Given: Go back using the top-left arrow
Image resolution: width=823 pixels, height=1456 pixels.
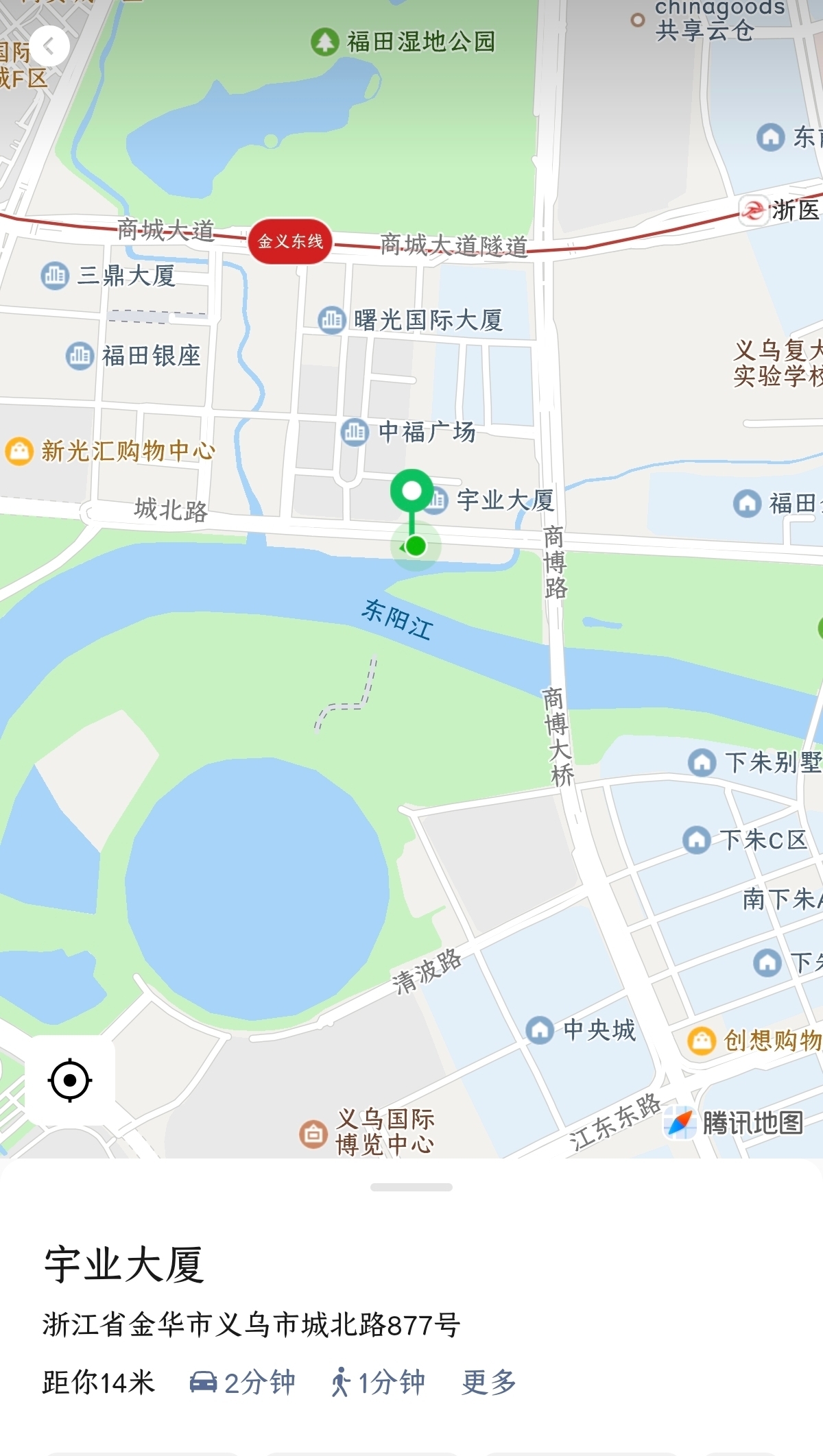Looking at the screenshot, I should (49, 46).
